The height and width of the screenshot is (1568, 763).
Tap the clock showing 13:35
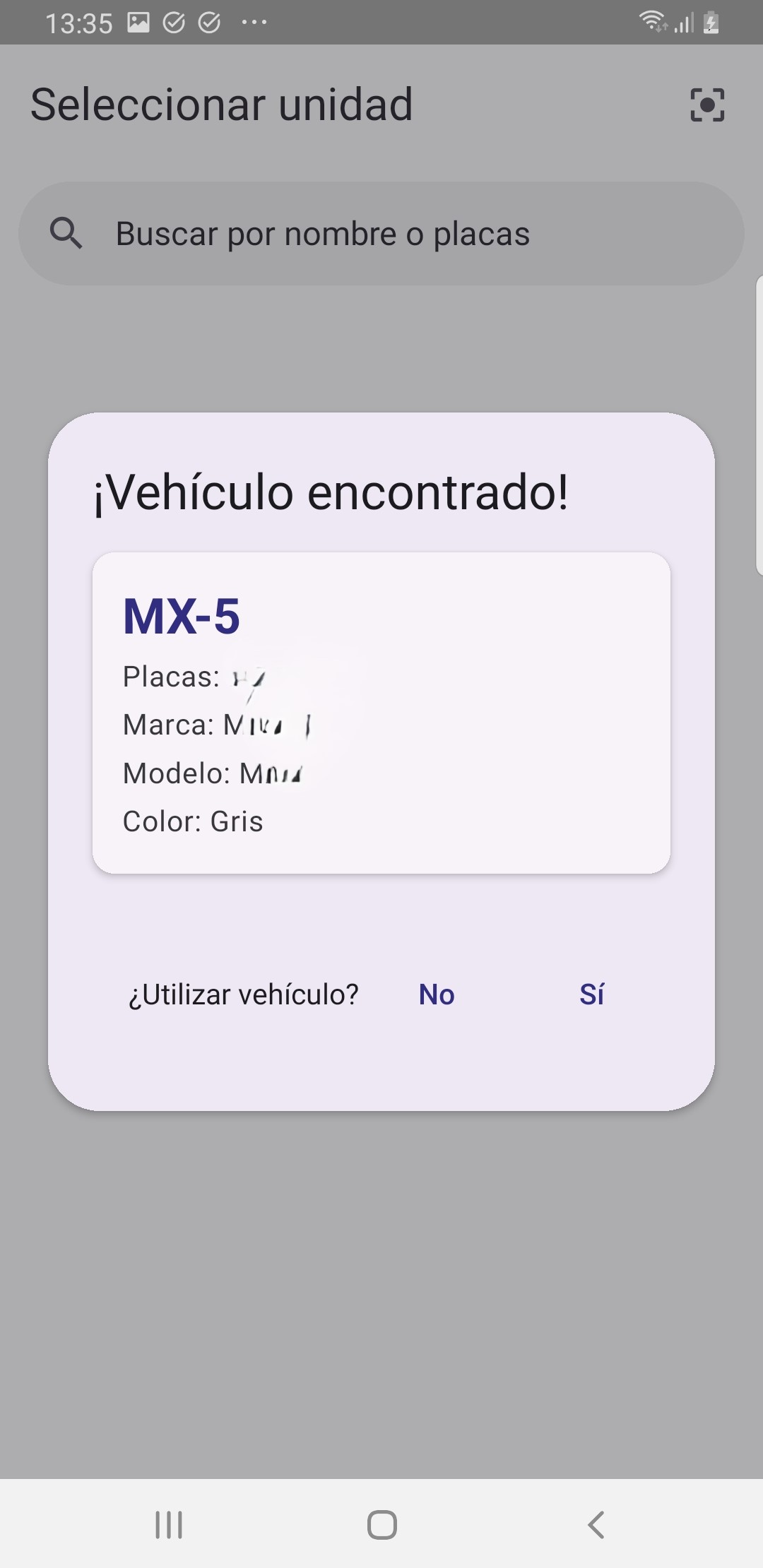pos(81,21)
